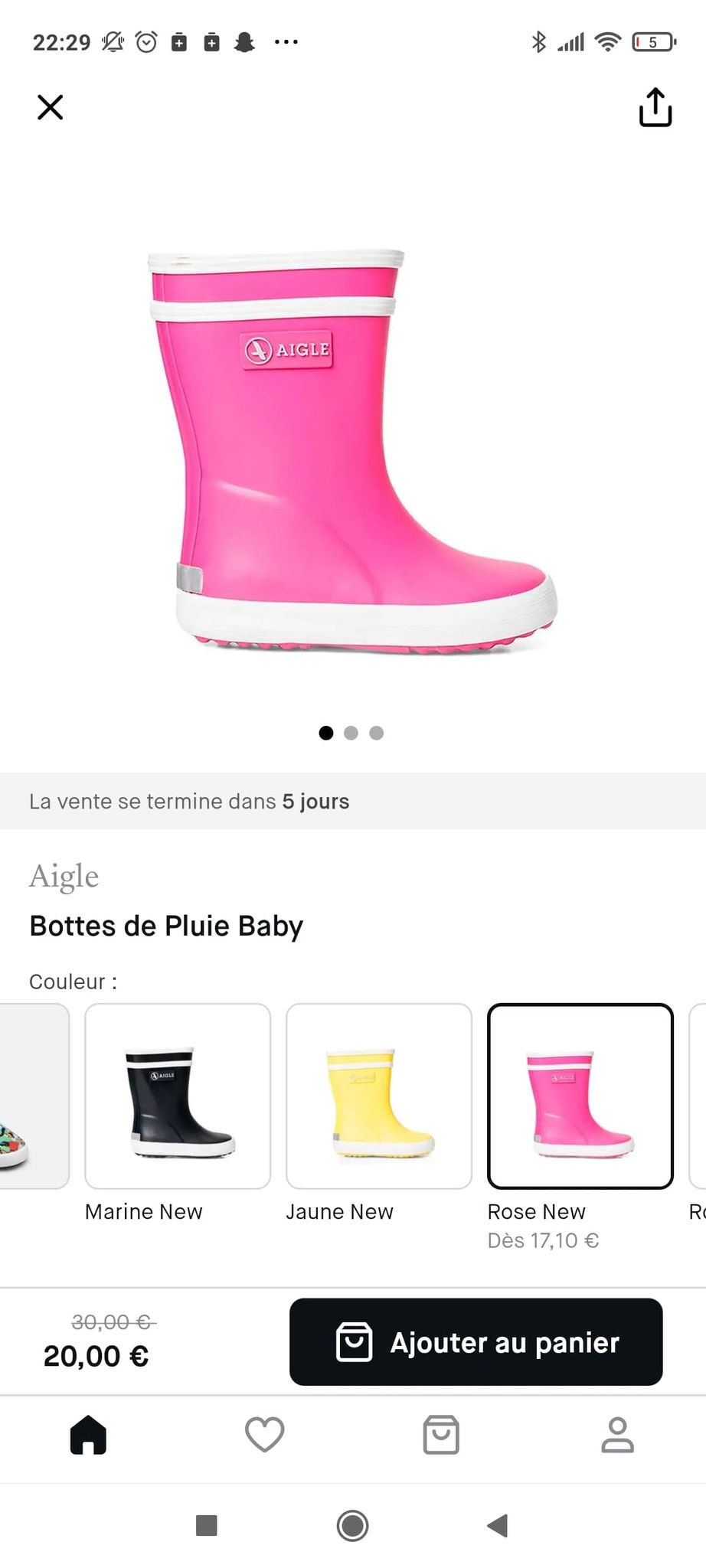Switch to the account profile tab
706x1568 pixels.
[617, 1435]
